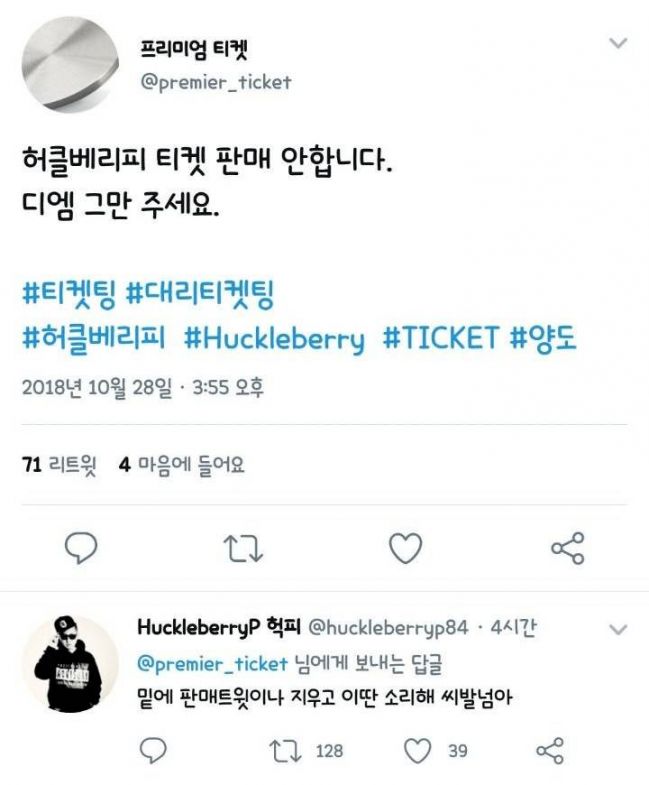Expand options chevron on HuckleberryP's reply
The width and height of the screenshot is (649, 785).
(x=619, y=630)
